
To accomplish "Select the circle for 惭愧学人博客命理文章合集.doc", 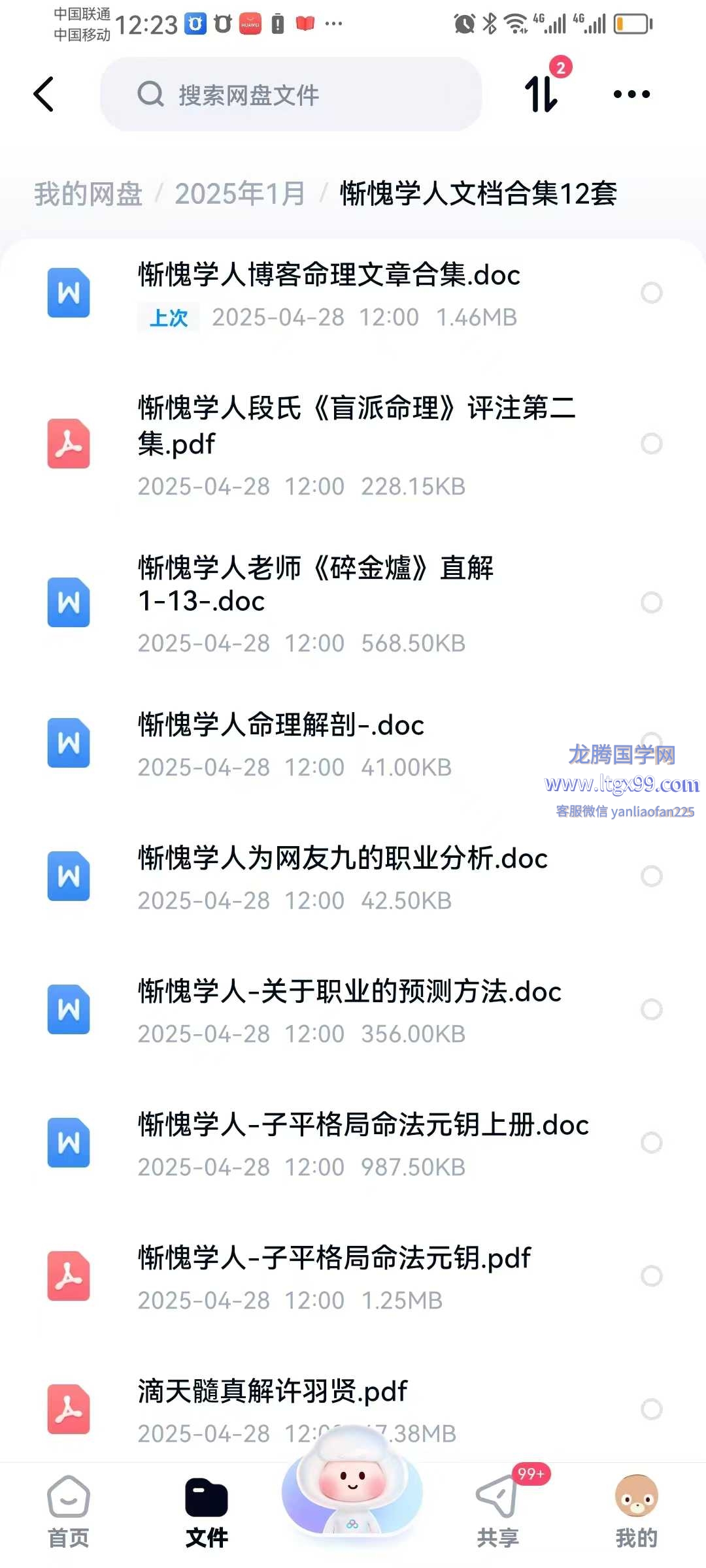I will tap(651, 293).
